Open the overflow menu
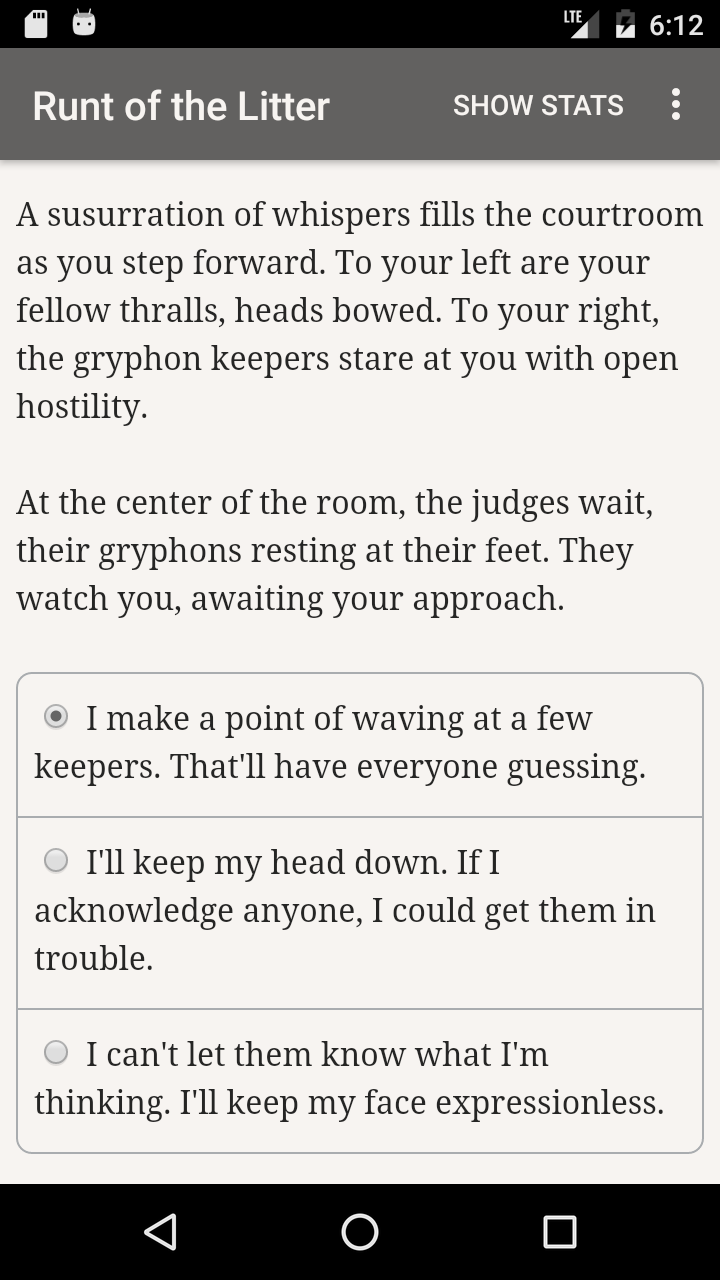720x1280 pixels. point(676,105)
